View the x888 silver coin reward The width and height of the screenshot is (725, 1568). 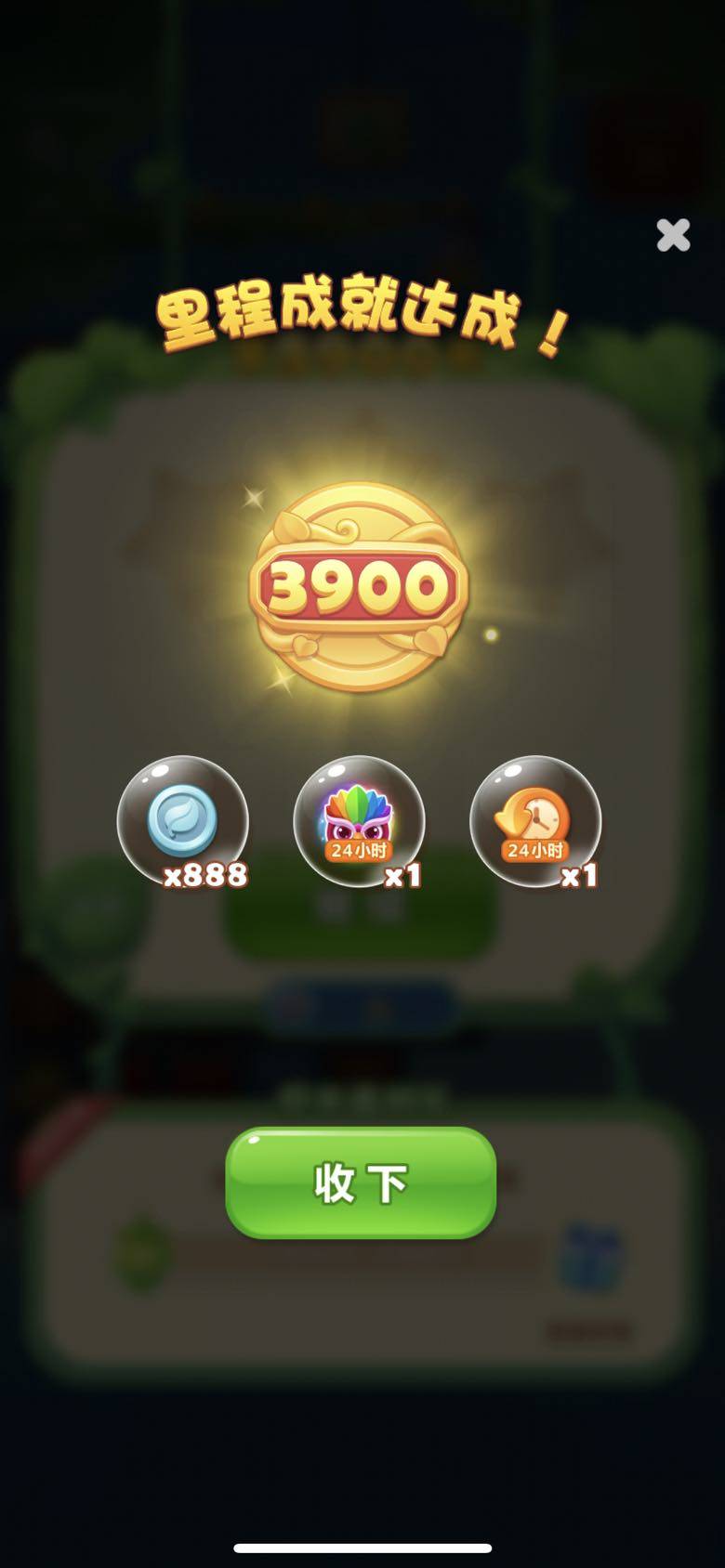[182, 821]
